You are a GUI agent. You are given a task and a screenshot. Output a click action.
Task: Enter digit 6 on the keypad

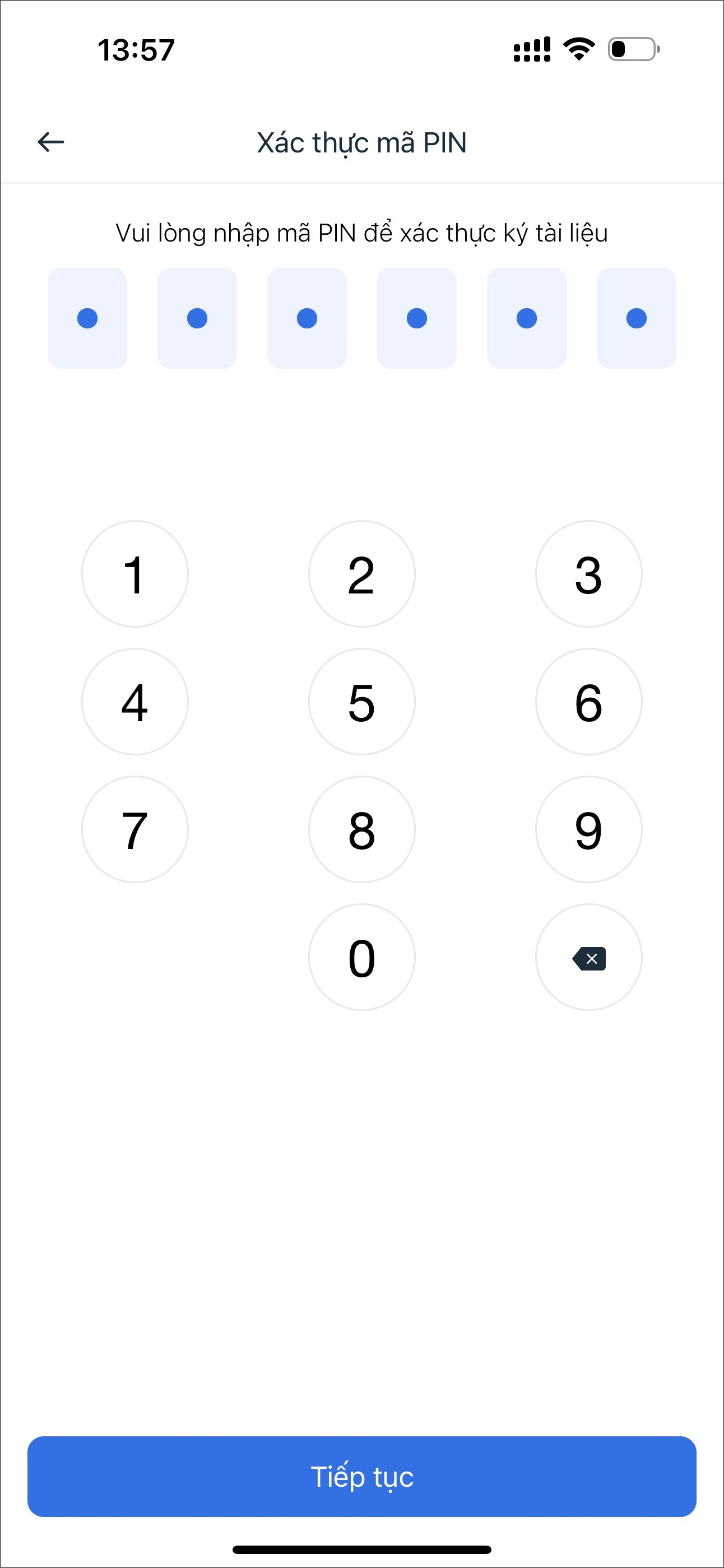coord(588,701)
